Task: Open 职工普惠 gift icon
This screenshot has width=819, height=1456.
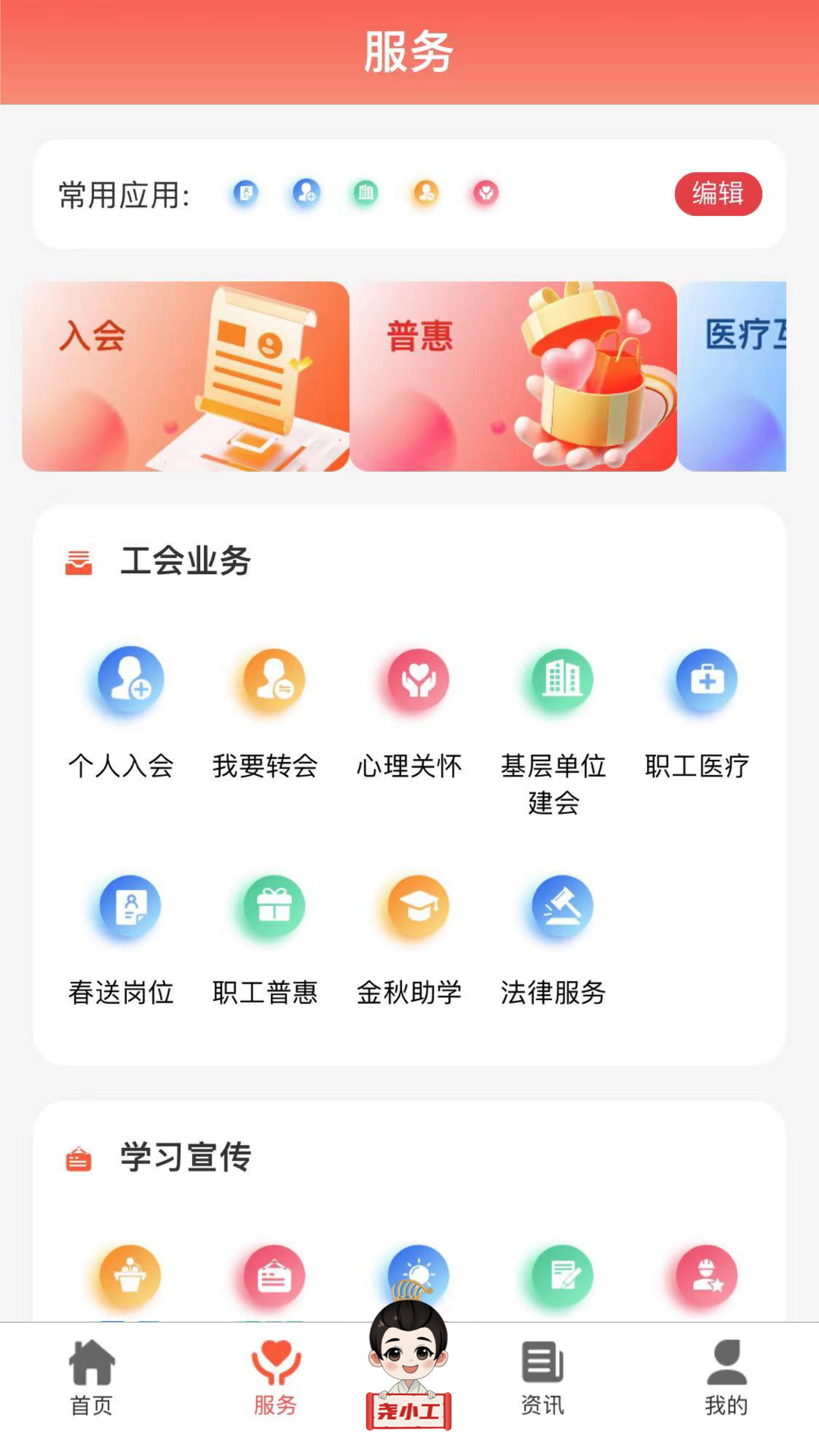Action: 270,906
